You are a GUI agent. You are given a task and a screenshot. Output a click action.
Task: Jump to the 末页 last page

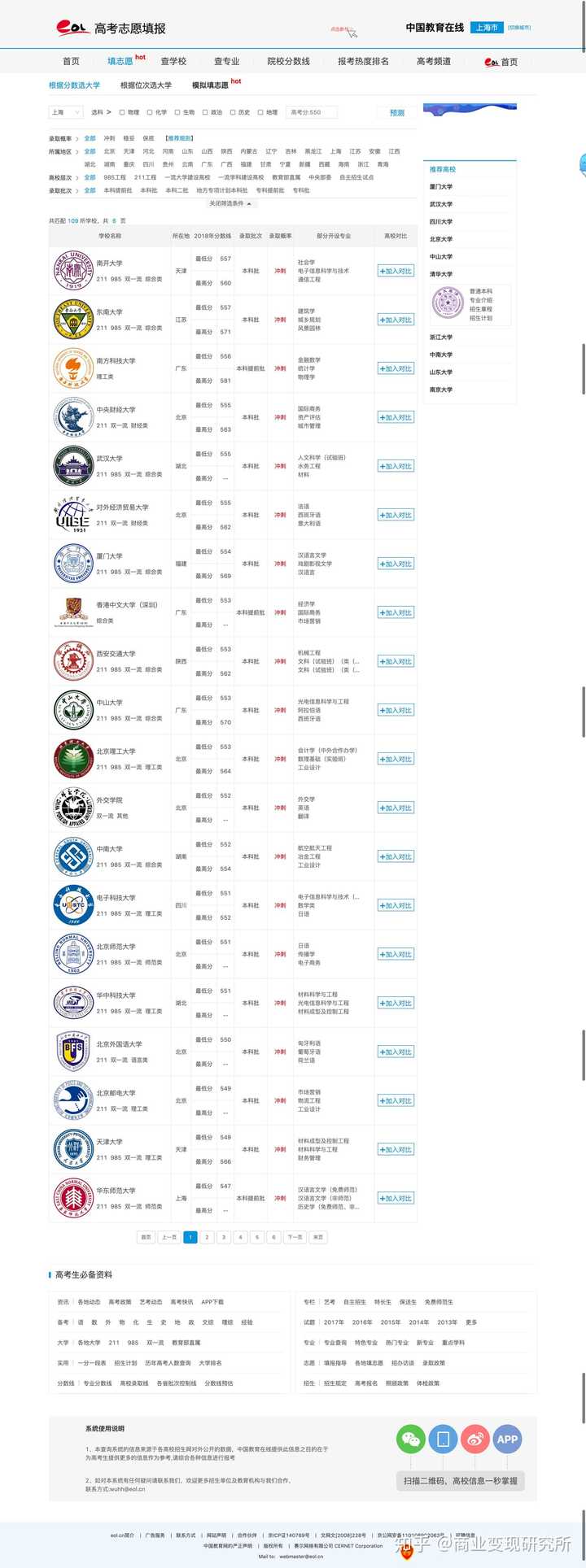pyautogui.click(x=317, y=1237)
